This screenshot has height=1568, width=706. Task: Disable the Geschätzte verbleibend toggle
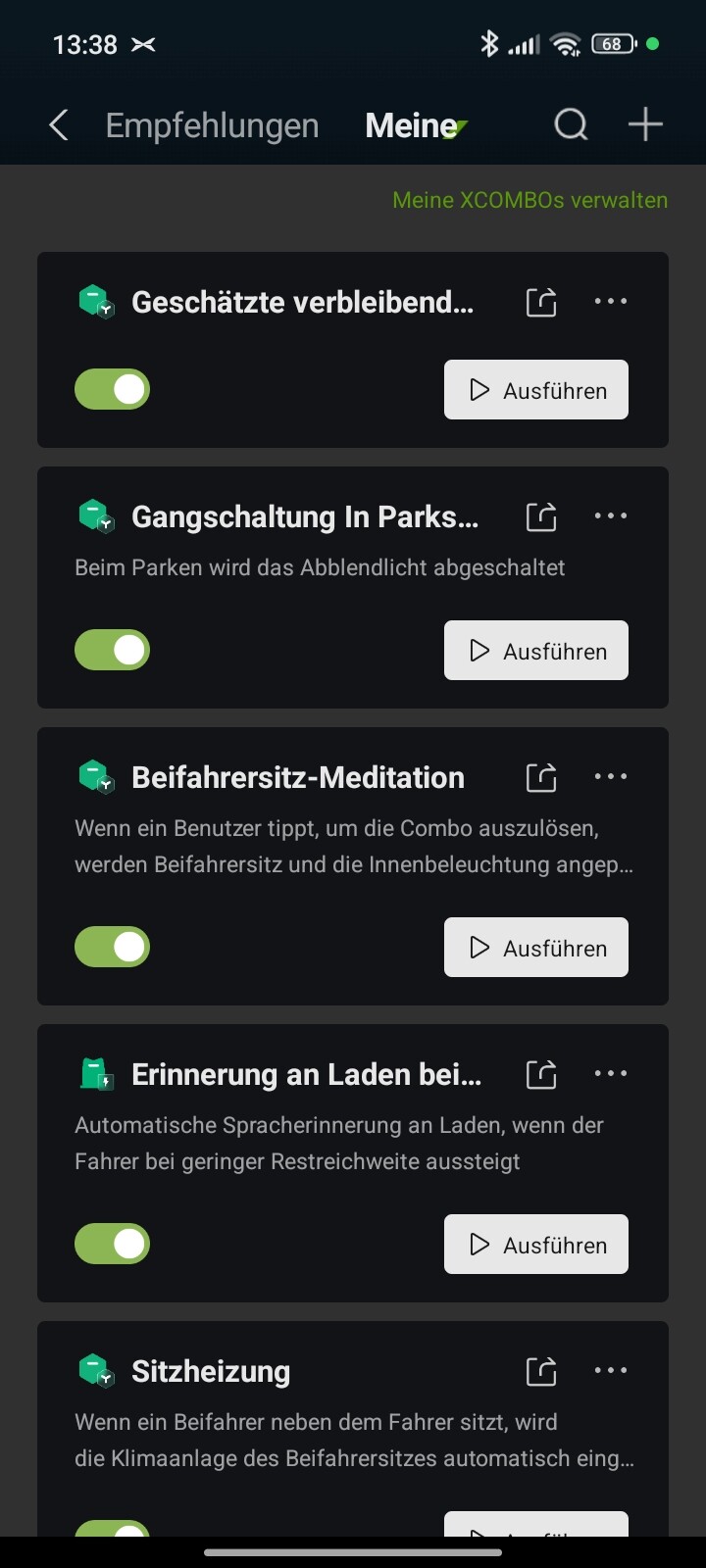pos(113,389)
